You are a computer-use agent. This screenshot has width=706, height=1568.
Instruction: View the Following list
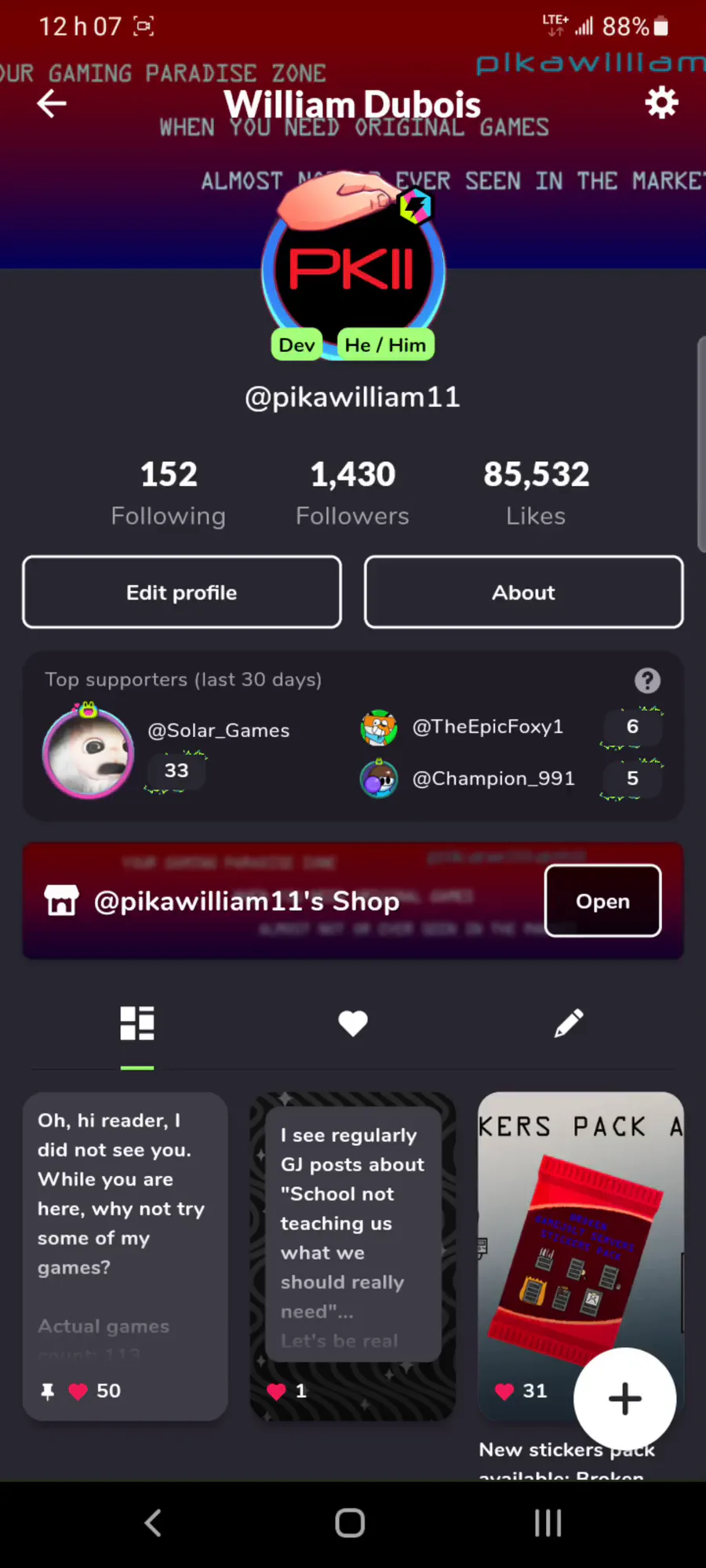(168, 493)
